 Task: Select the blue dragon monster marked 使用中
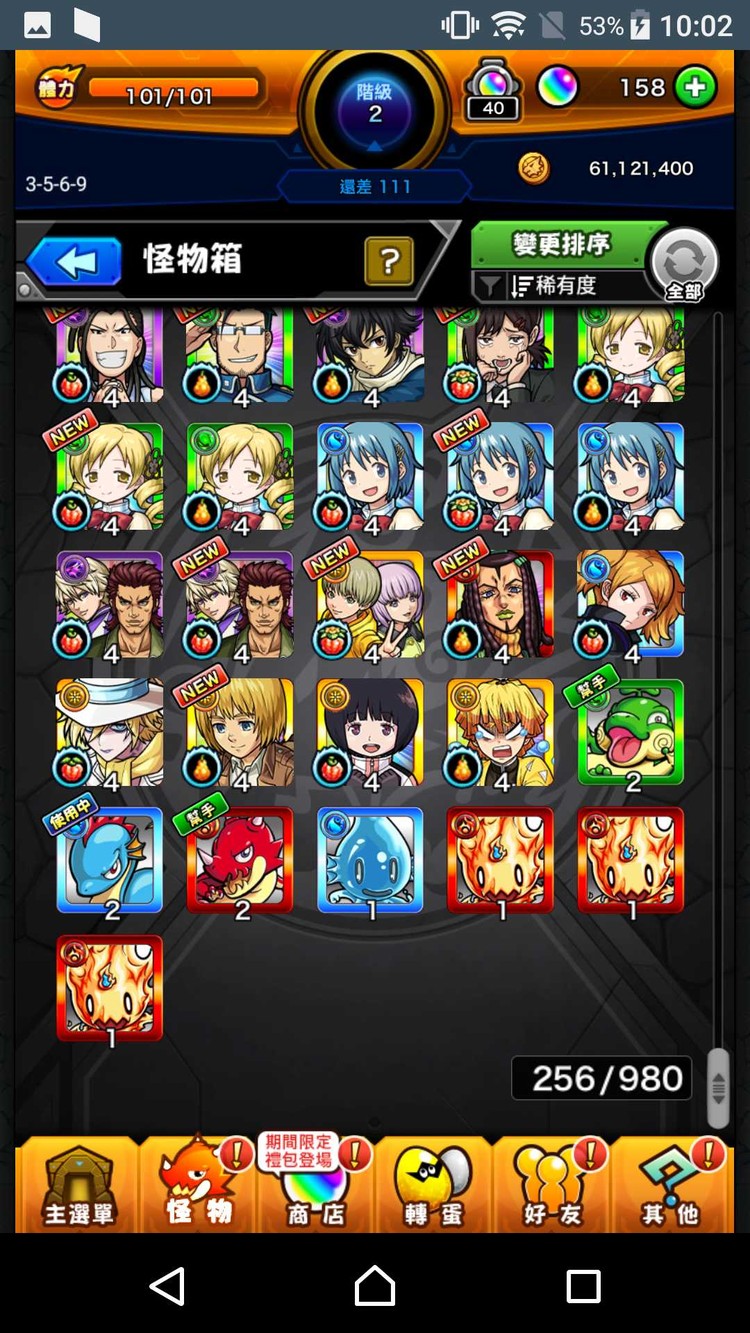109,860
